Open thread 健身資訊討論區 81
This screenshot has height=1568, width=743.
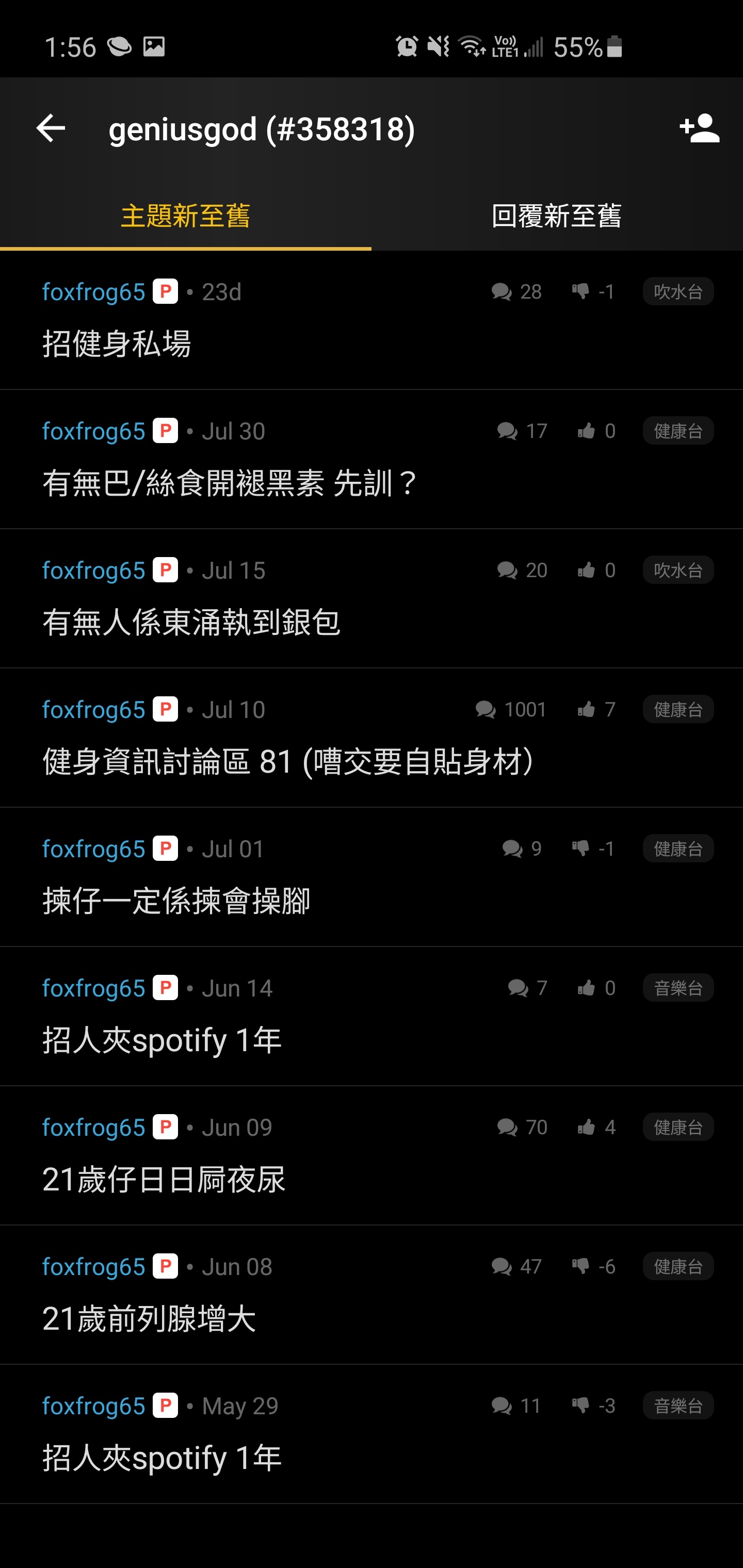[x=372, y=738]
